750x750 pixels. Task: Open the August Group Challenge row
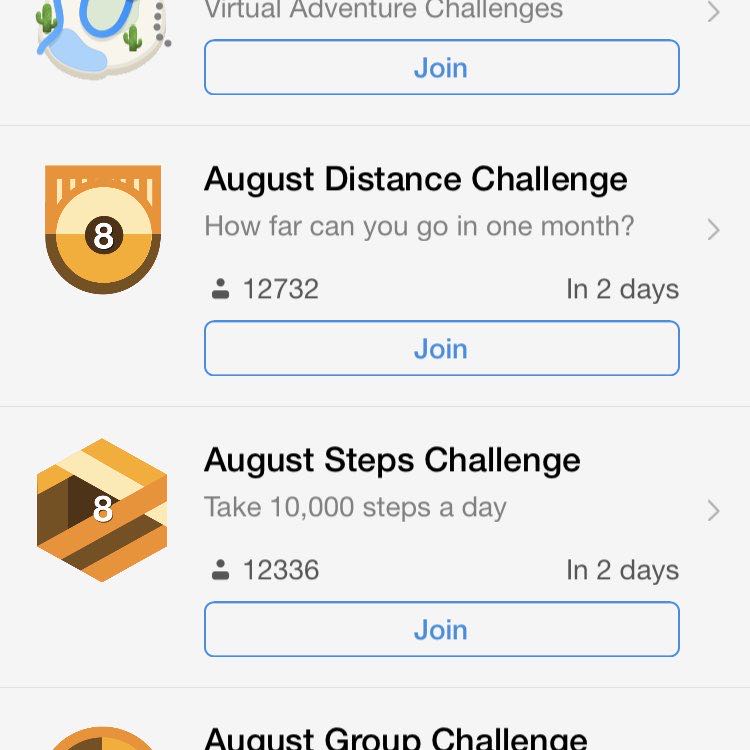[395, 737]
